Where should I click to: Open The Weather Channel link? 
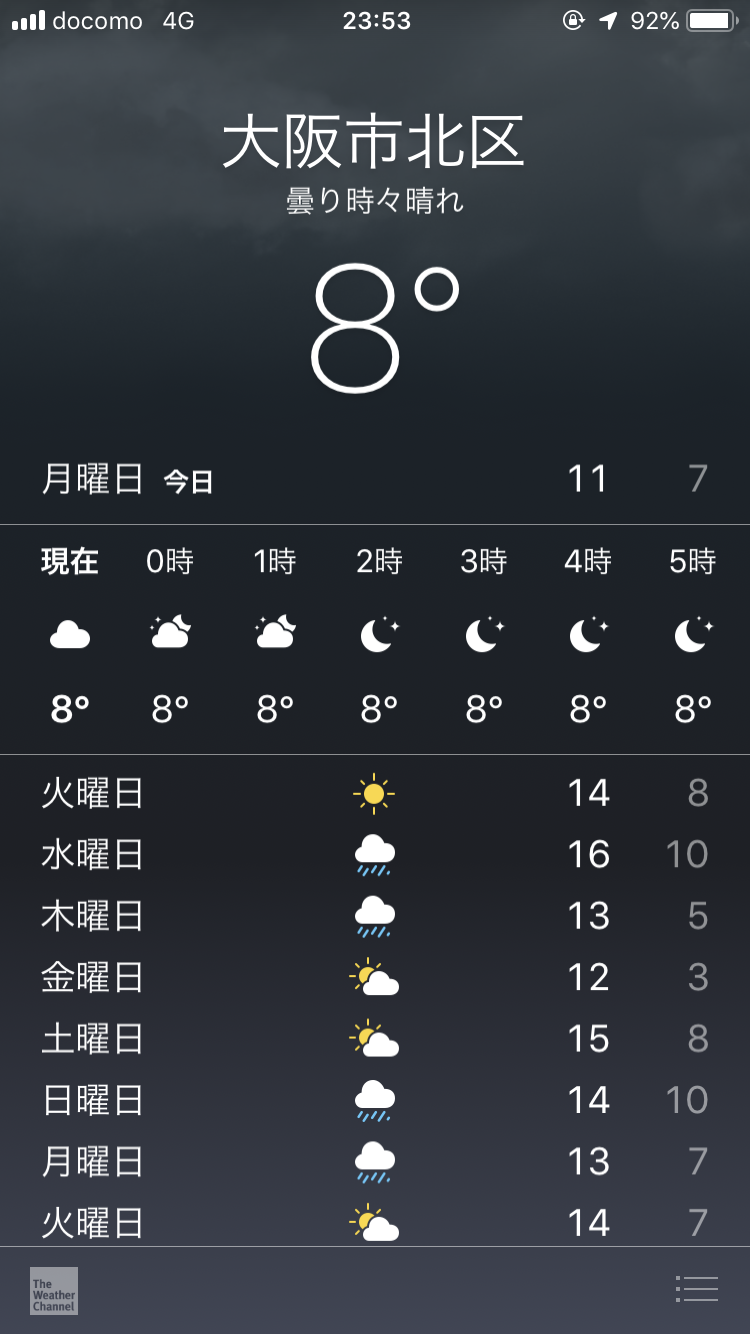click(54, 1290)
